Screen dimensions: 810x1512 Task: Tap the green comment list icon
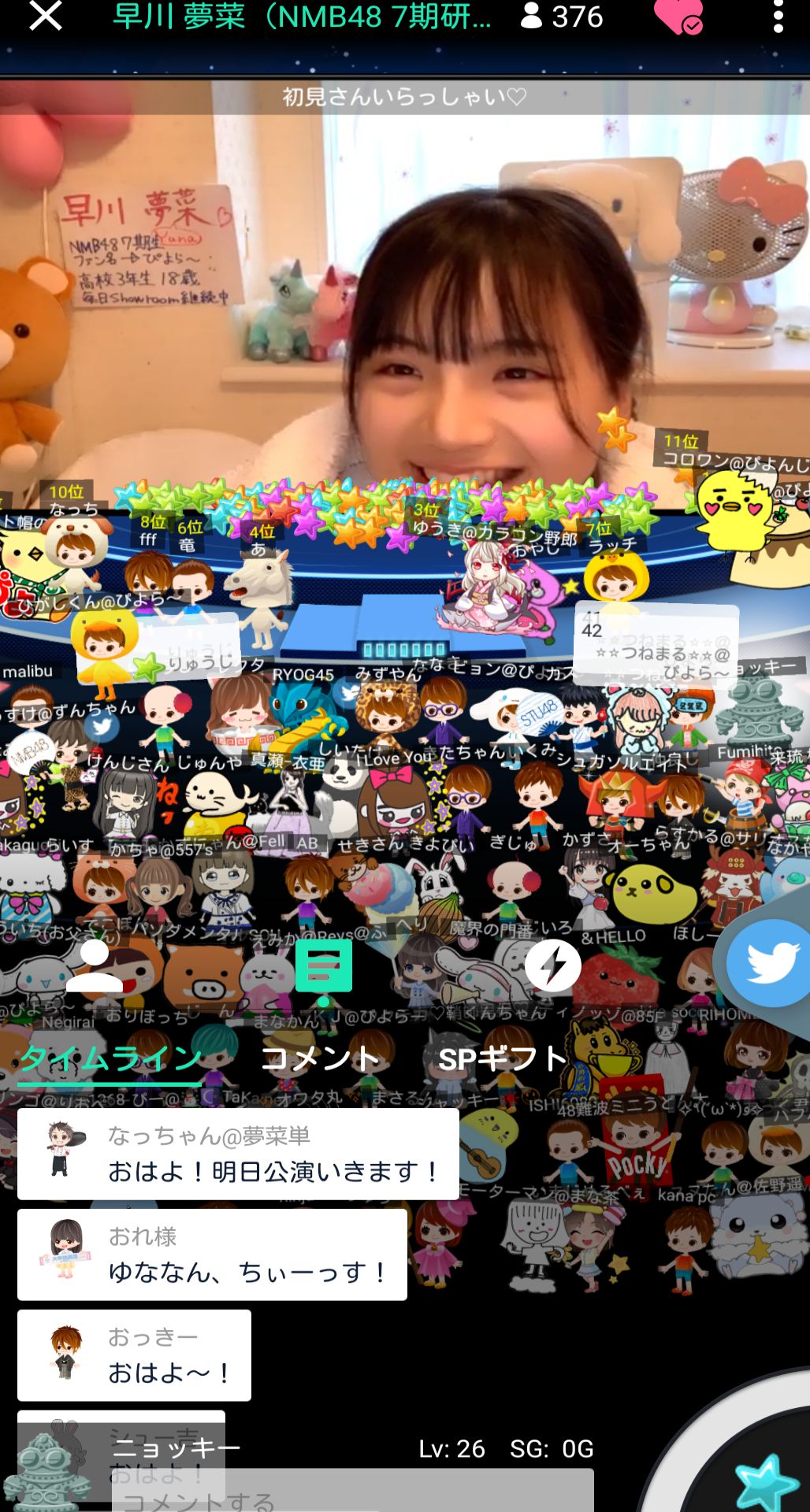pos(323,967)
